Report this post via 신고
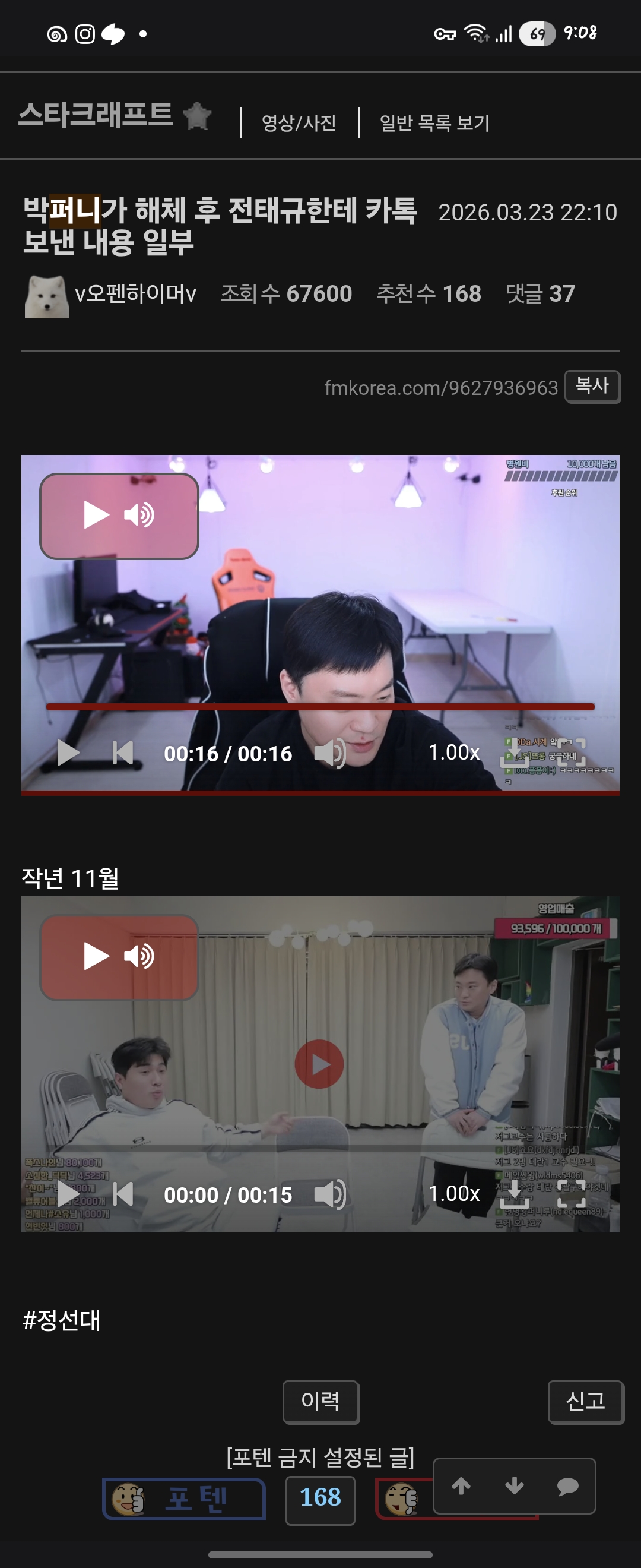The image size is (641, 1568). [x=585, y=1401]
